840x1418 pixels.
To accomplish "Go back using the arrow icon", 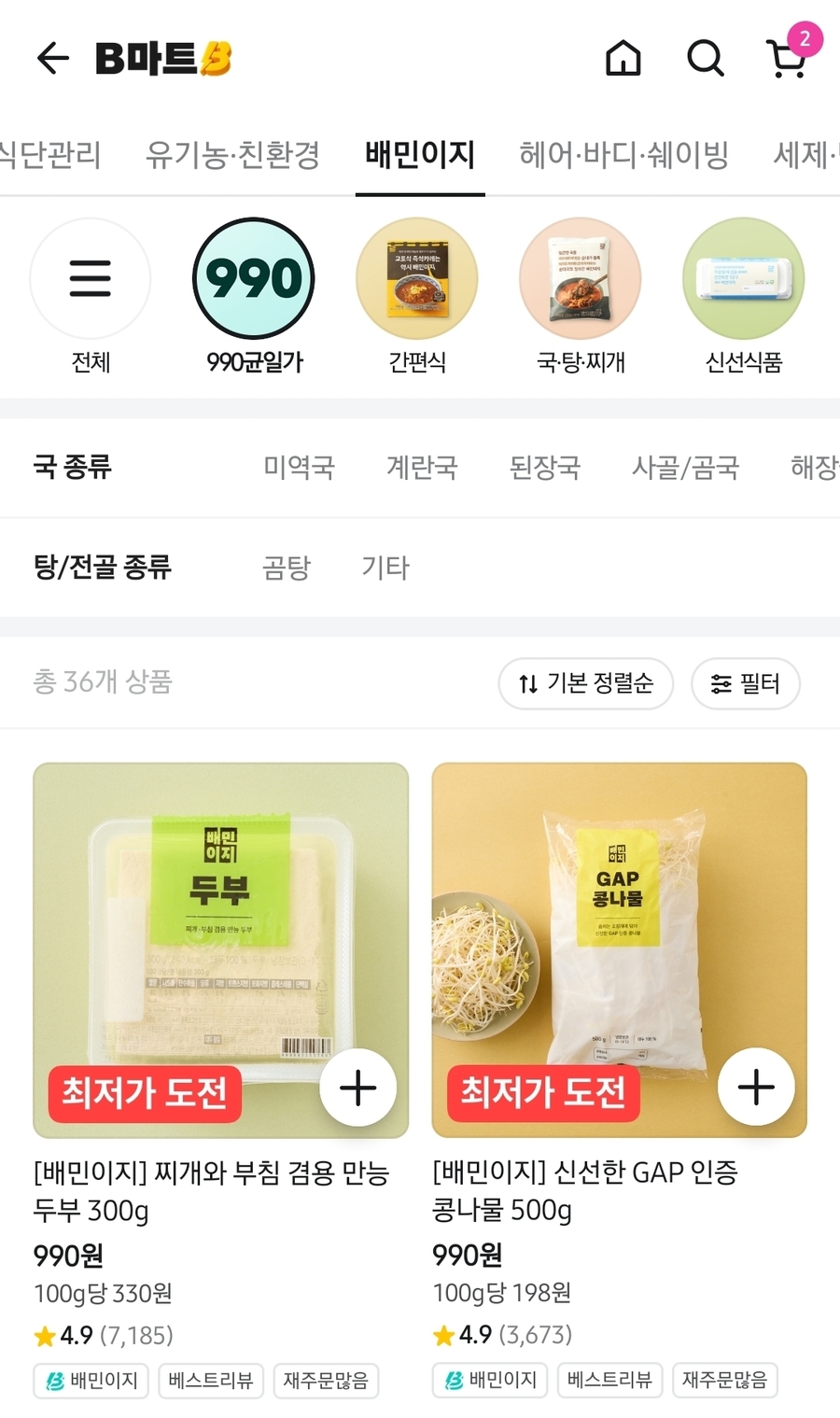I will point(53,59).
